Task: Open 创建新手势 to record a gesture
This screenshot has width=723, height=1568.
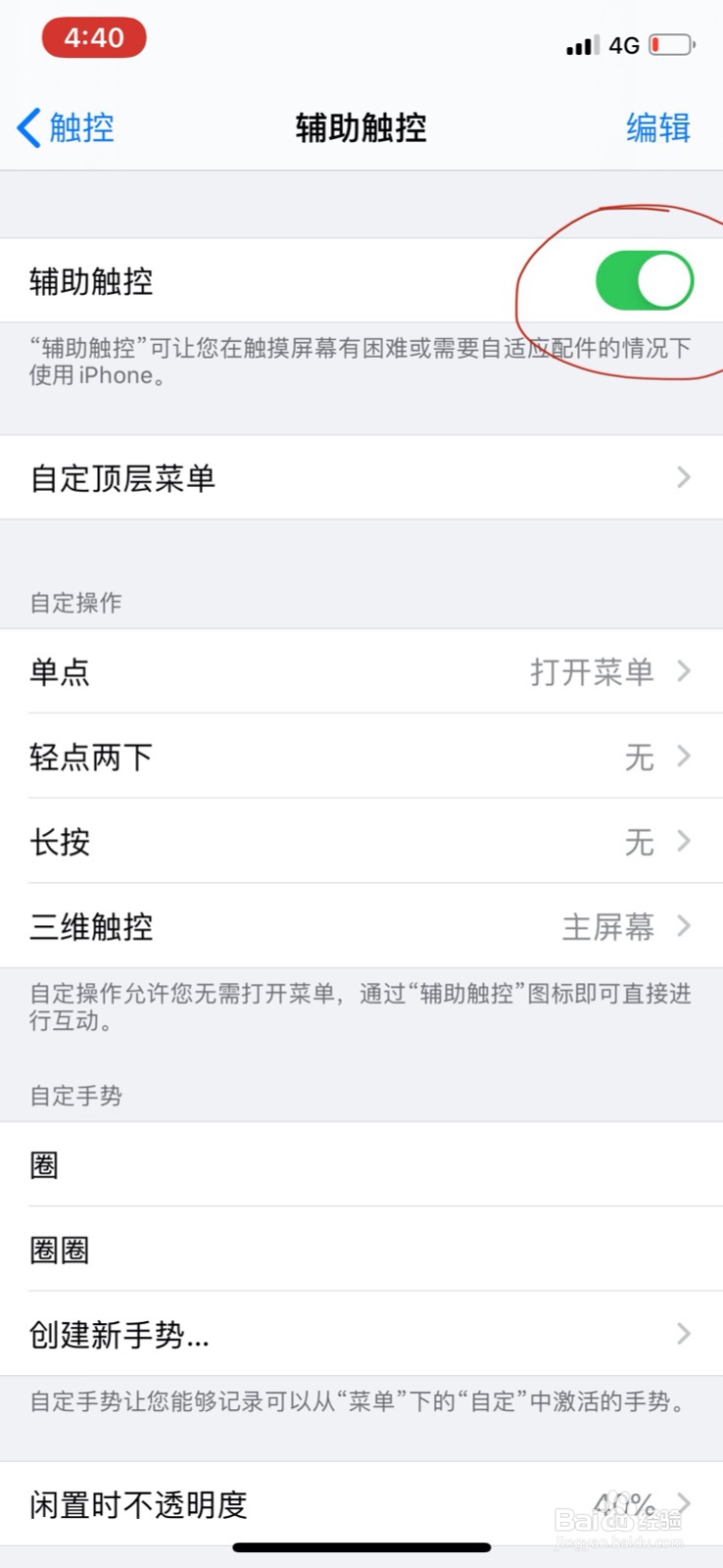Action: pyautogui.click(x=361, y=1334)
